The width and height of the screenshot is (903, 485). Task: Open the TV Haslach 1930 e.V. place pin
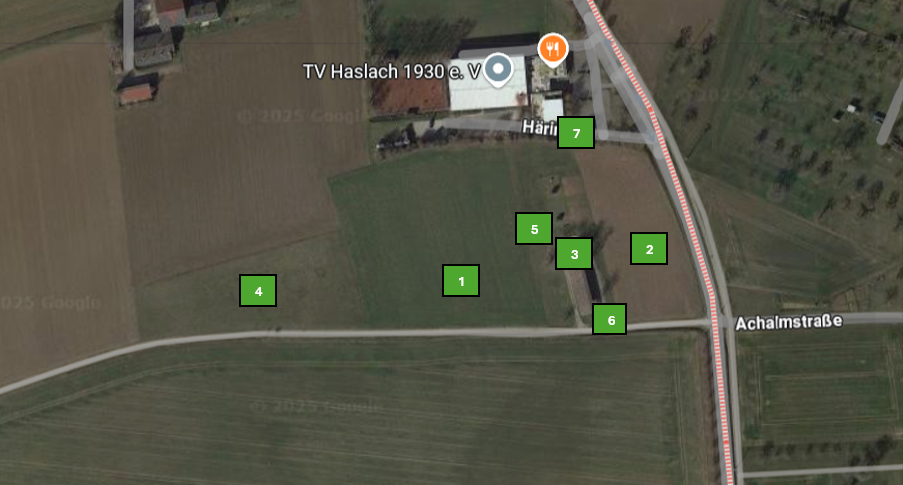click(498, 69)
